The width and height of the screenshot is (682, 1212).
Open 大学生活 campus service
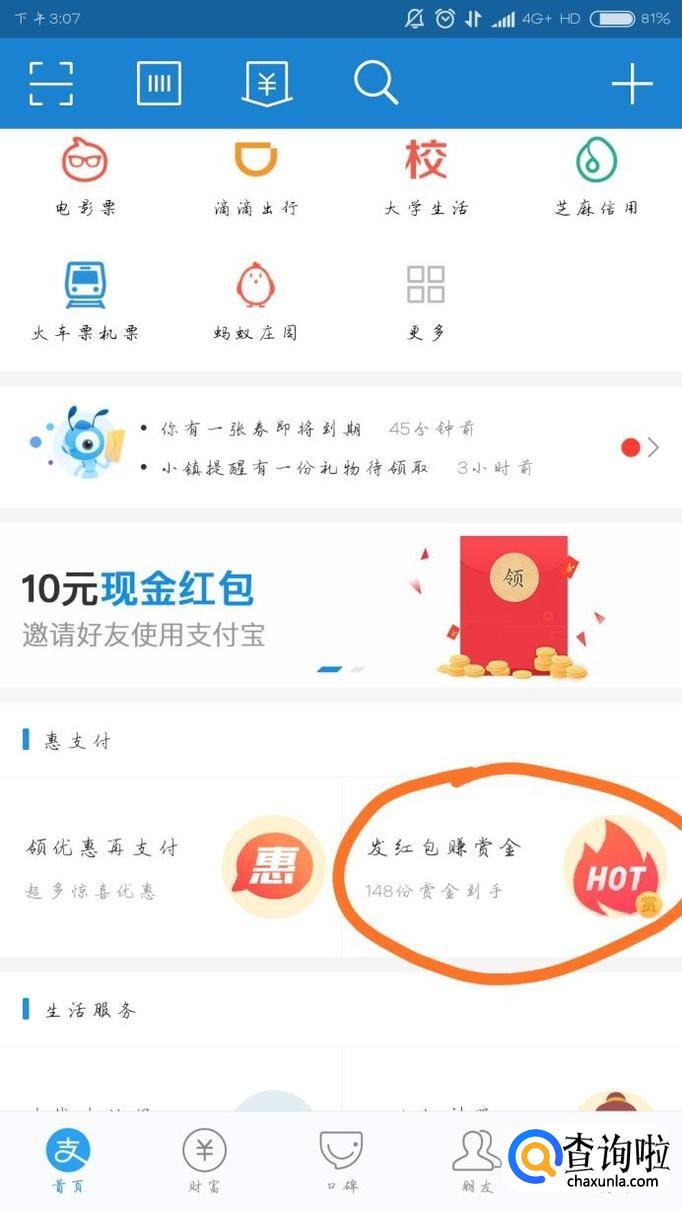426,179
